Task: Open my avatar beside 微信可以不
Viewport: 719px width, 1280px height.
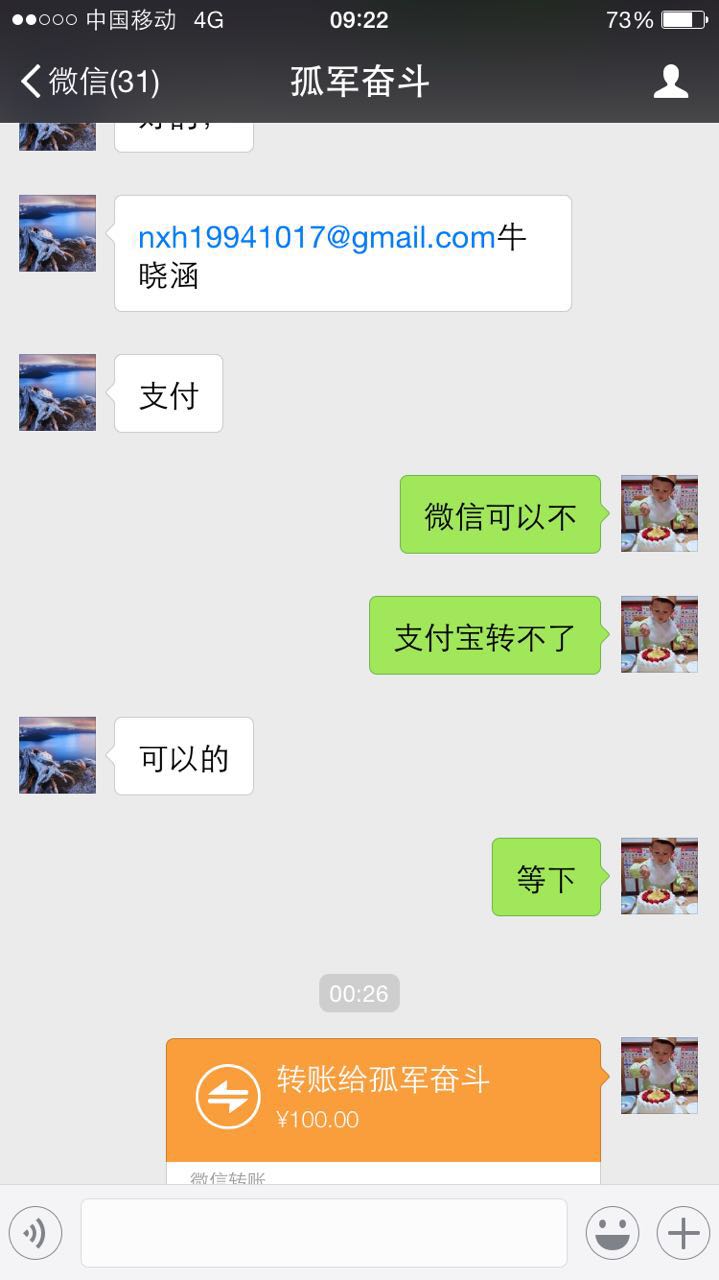Action: coord(659,514)
